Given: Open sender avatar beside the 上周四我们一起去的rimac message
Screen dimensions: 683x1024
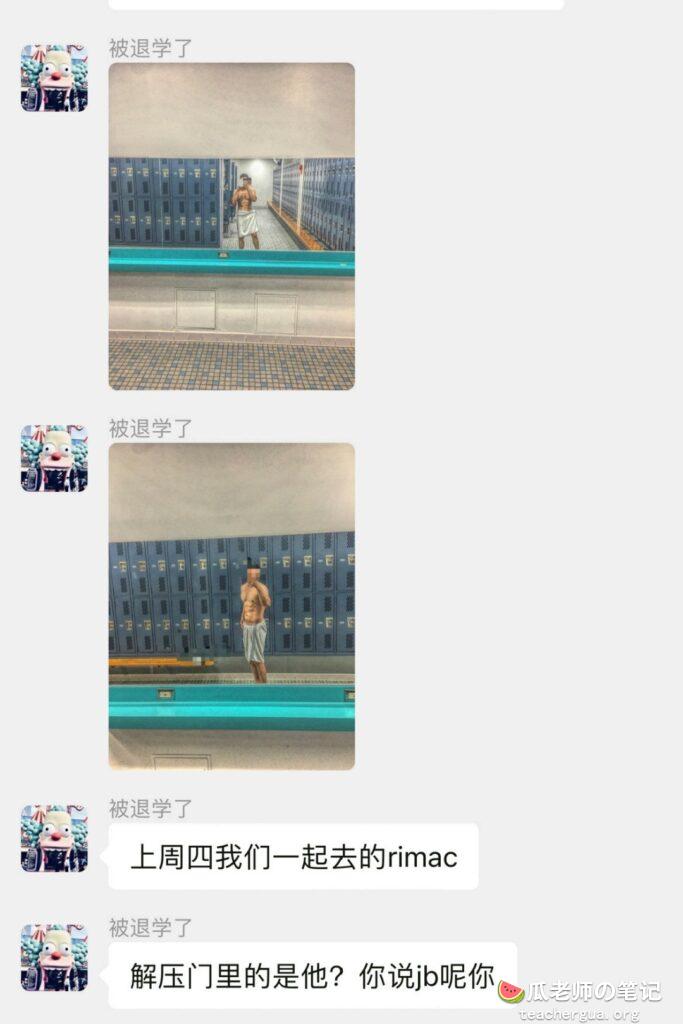Looking at the screenshot, I should [54, 838].
